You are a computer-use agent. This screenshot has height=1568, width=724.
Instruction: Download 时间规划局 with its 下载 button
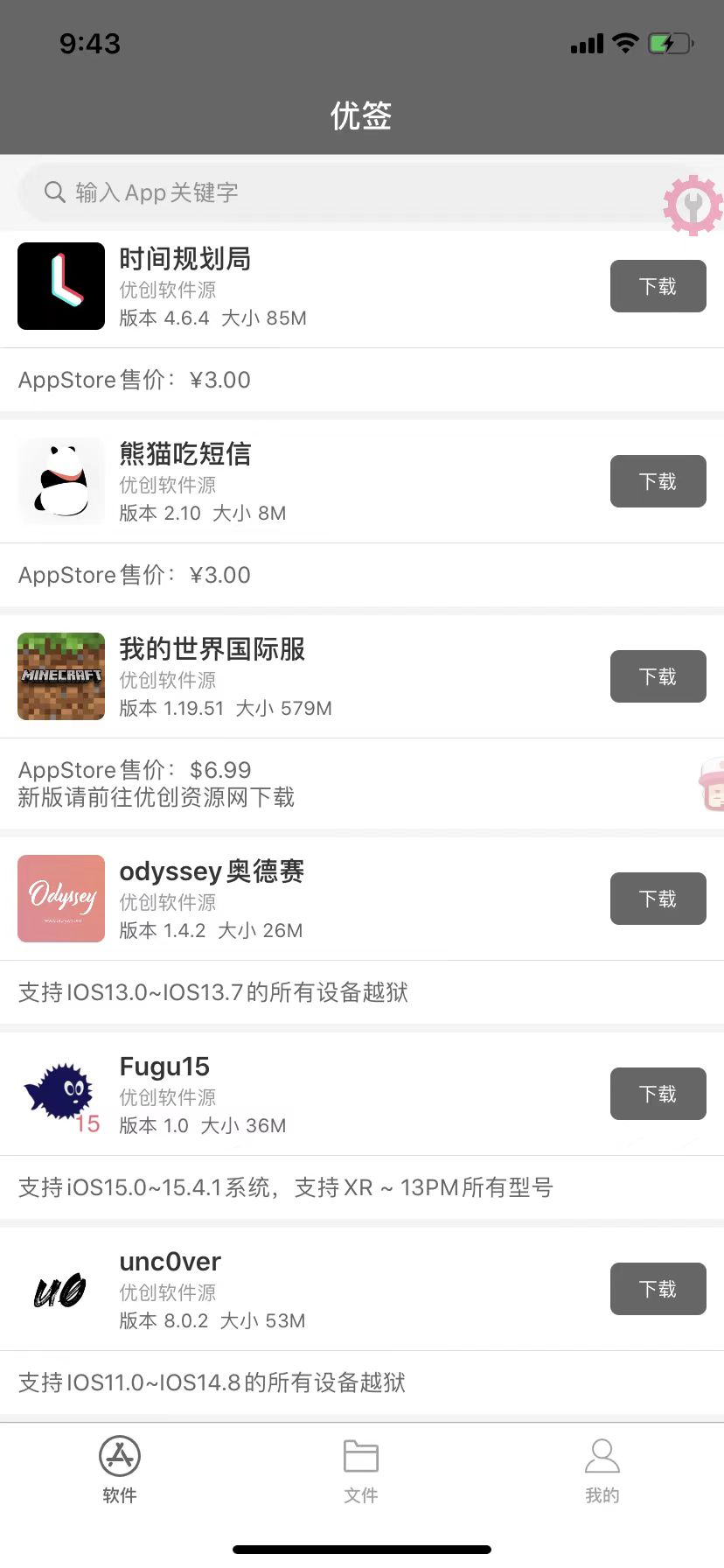pos(658,286)
